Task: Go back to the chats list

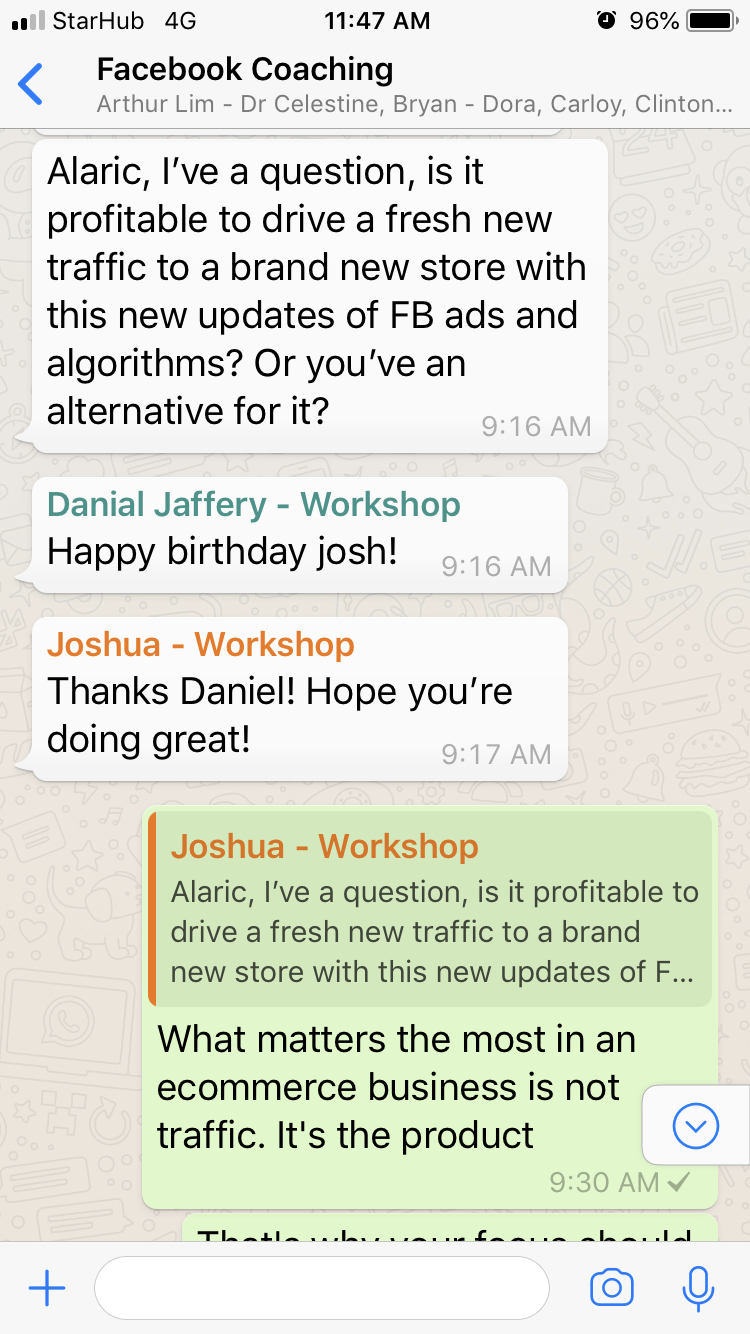Action: pyautogui.click(x=32, y=84)
